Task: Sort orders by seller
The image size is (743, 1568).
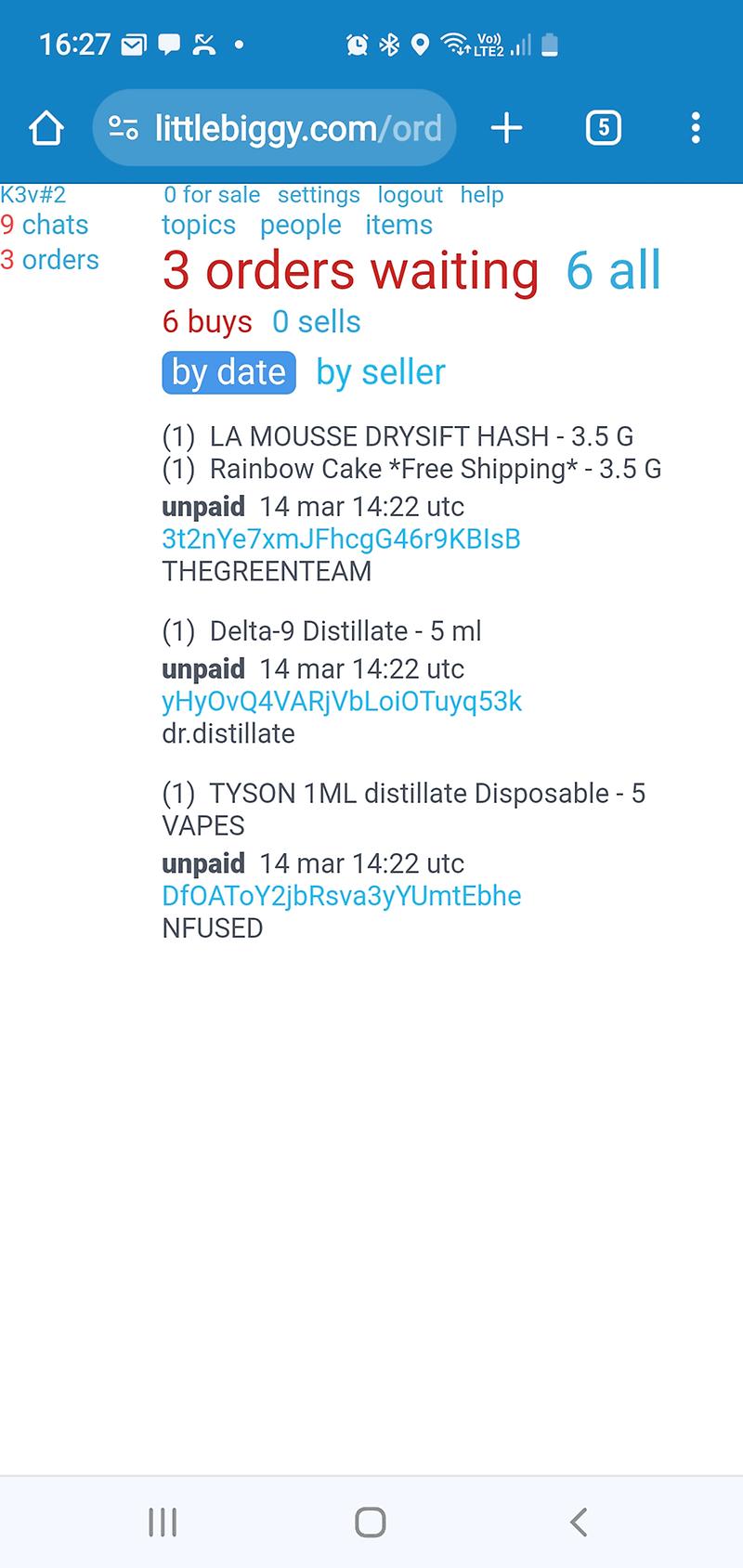Action: pyautogui.click(x=380, y=372)
